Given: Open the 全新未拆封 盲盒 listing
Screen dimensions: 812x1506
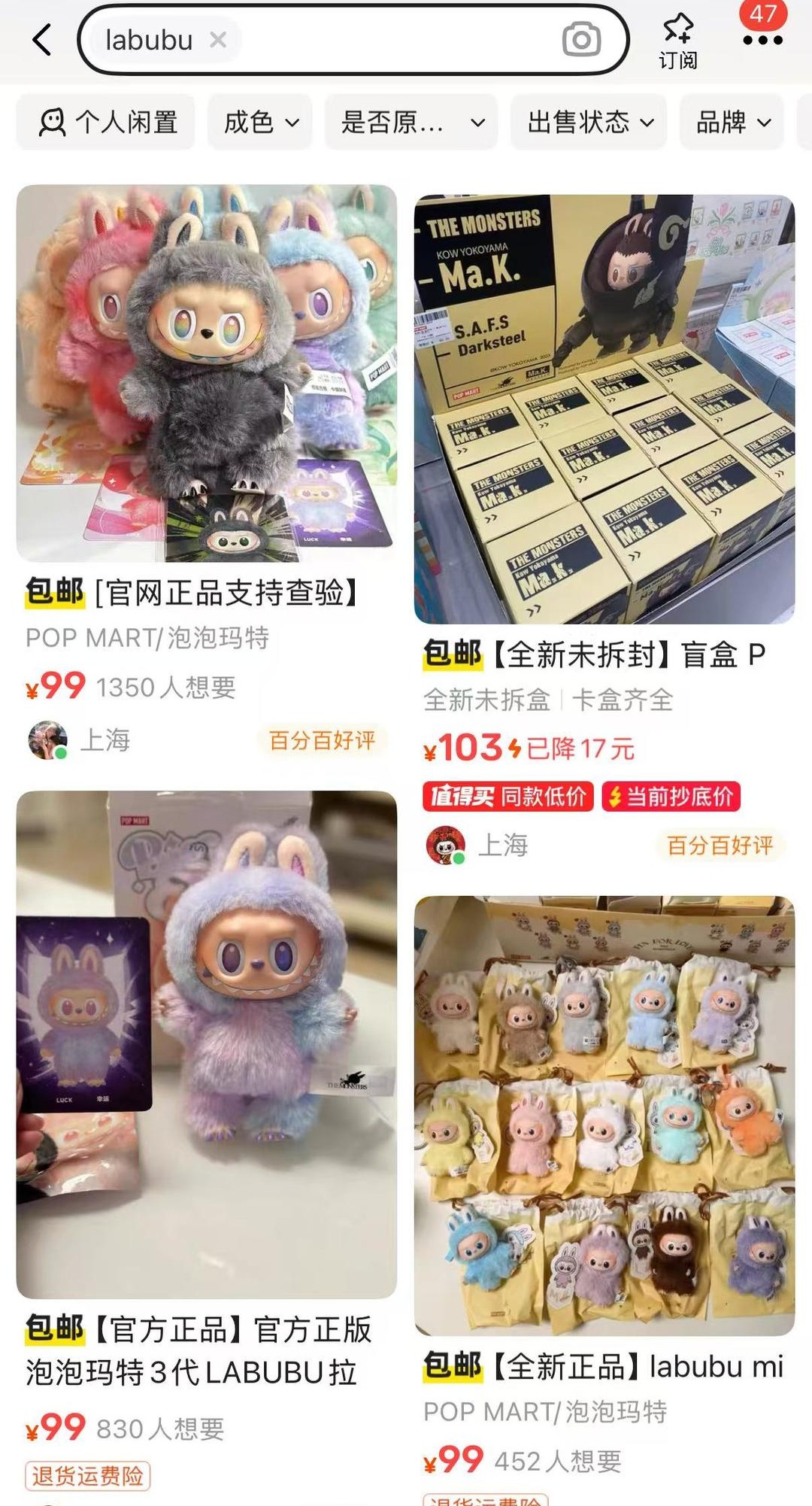Looking at the screenshot, I should coord(604,410).
